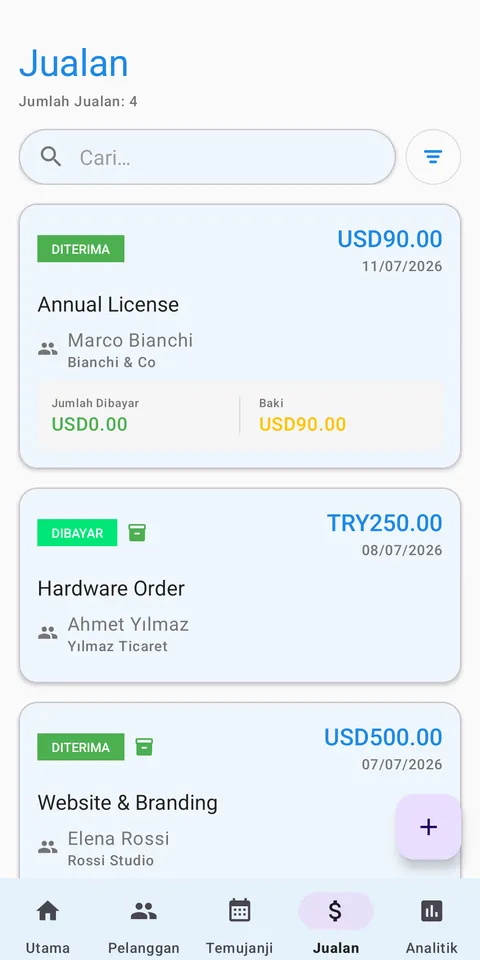This screenshot has width=480, height=960.
Task: Switch to the Pelanggan tab
Action: pyautogui.click(x=144, y=925)
